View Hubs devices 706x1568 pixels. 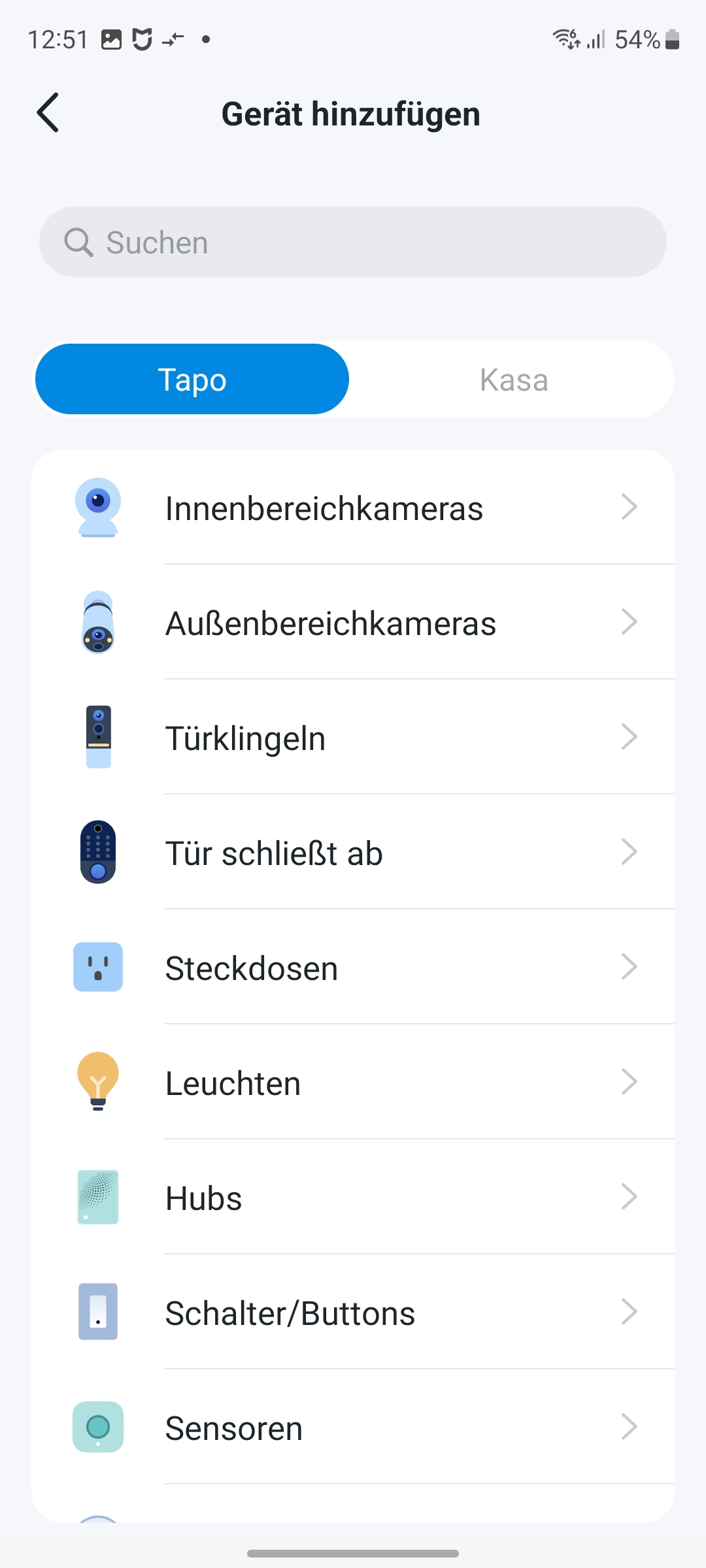[353, 1198]
